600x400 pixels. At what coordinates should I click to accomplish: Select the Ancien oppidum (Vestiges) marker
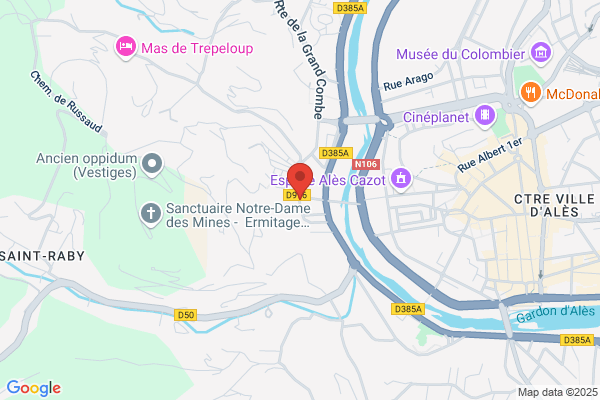152,165
